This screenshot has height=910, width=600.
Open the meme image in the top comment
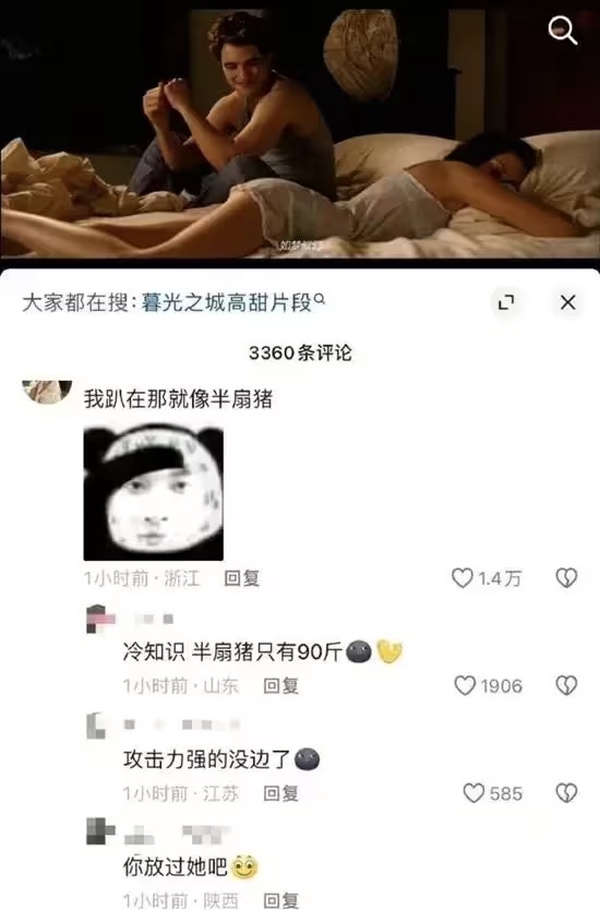point(153,492)
